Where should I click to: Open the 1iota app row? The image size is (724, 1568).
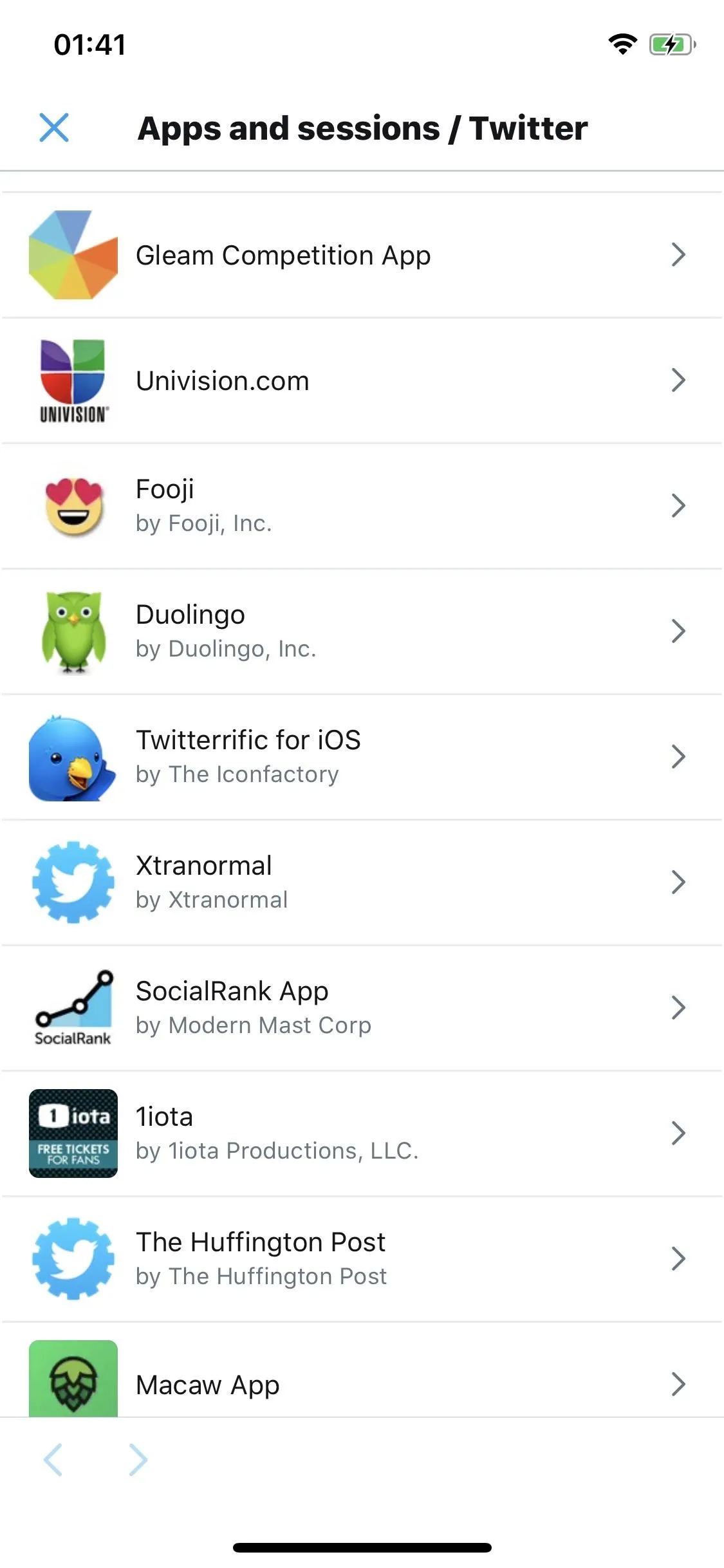[362, 1134]
